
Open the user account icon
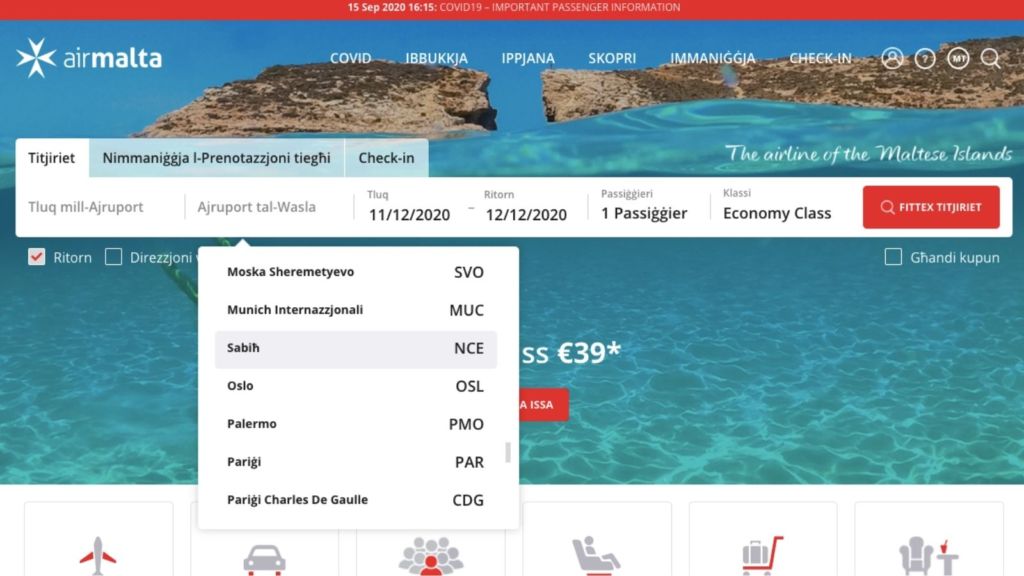tap(892, 58)
